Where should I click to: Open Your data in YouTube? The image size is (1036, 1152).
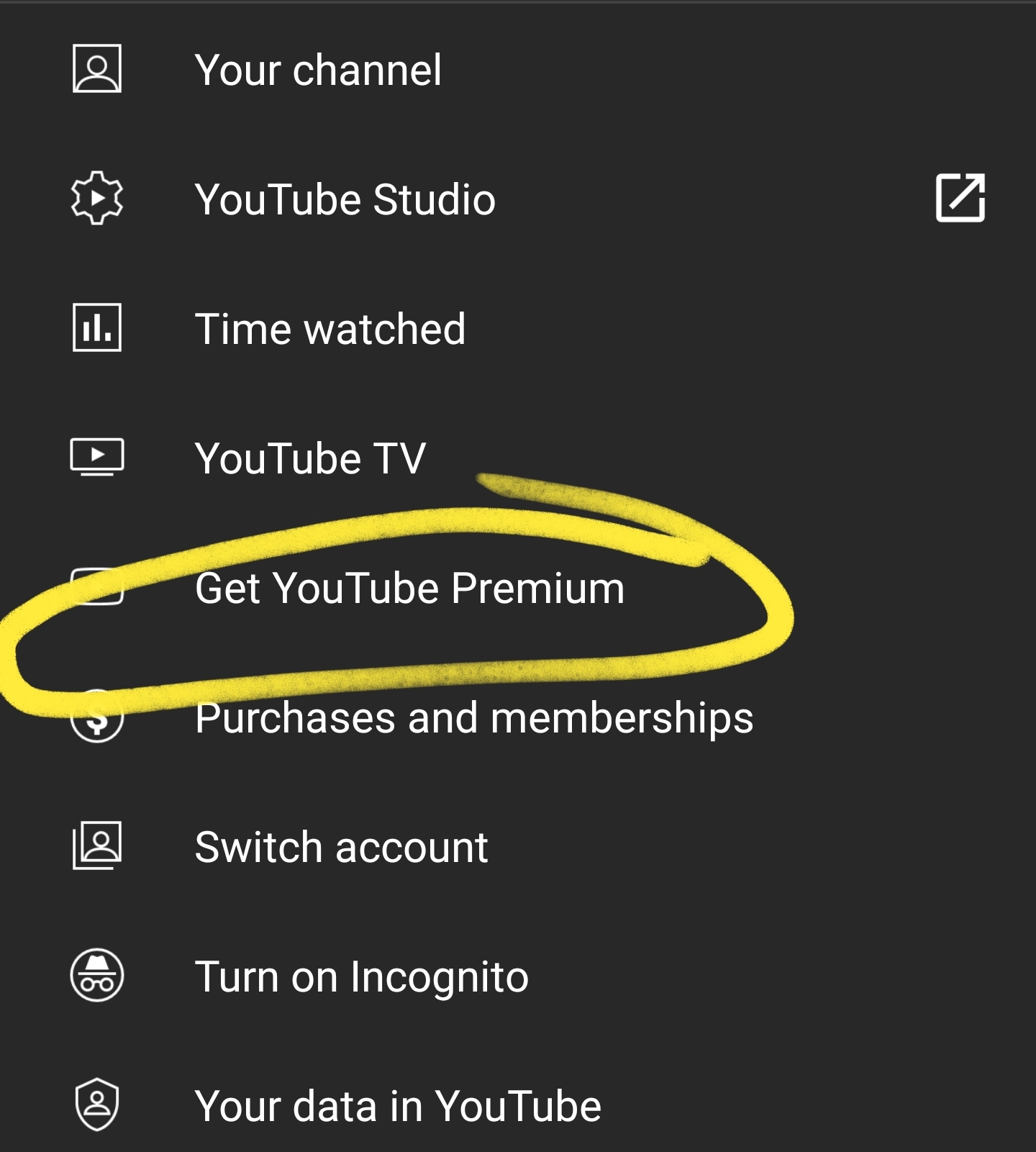398,1106
